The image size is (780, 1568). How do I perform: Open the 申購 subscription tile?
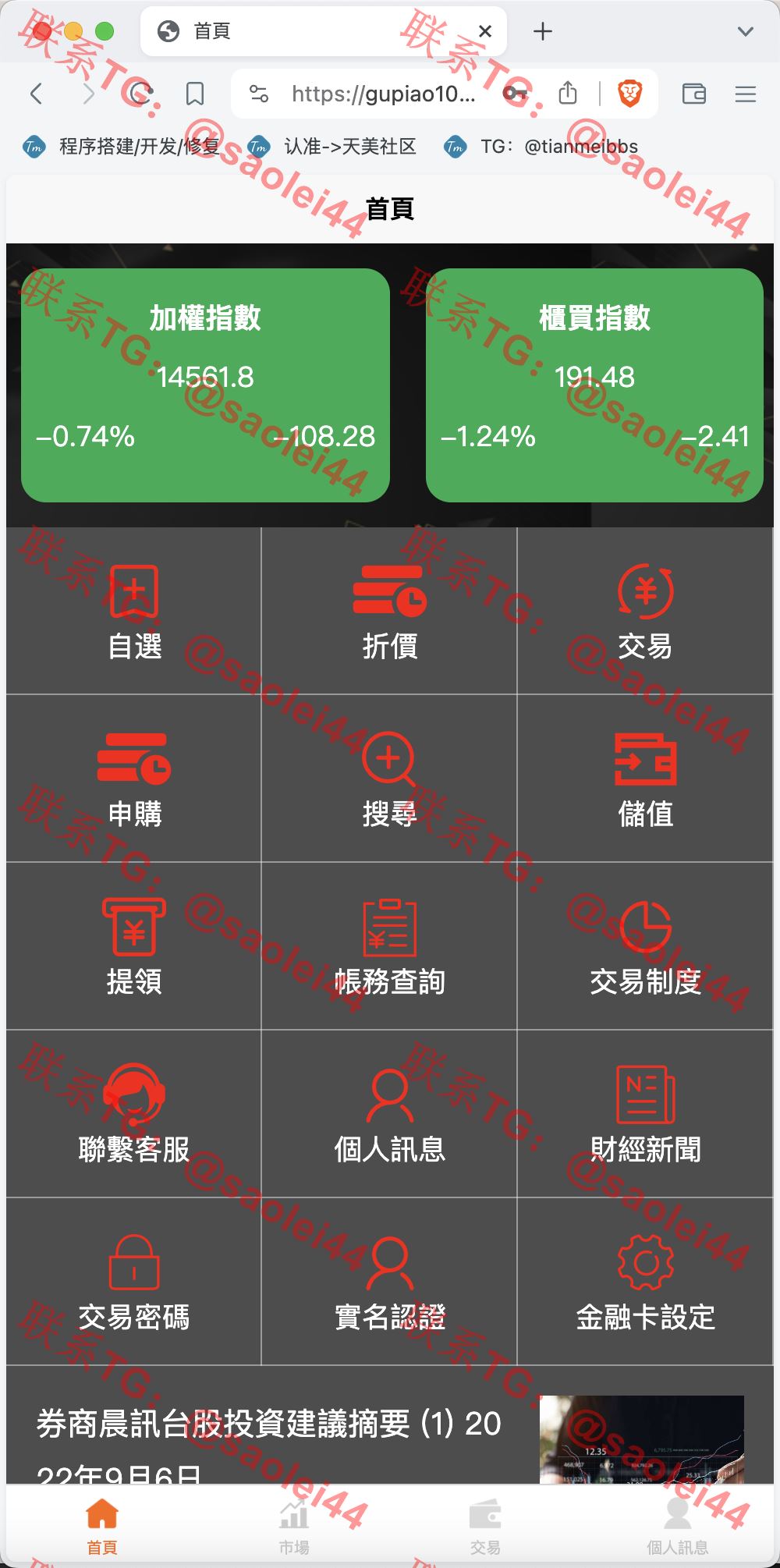(x=133, y=779)
